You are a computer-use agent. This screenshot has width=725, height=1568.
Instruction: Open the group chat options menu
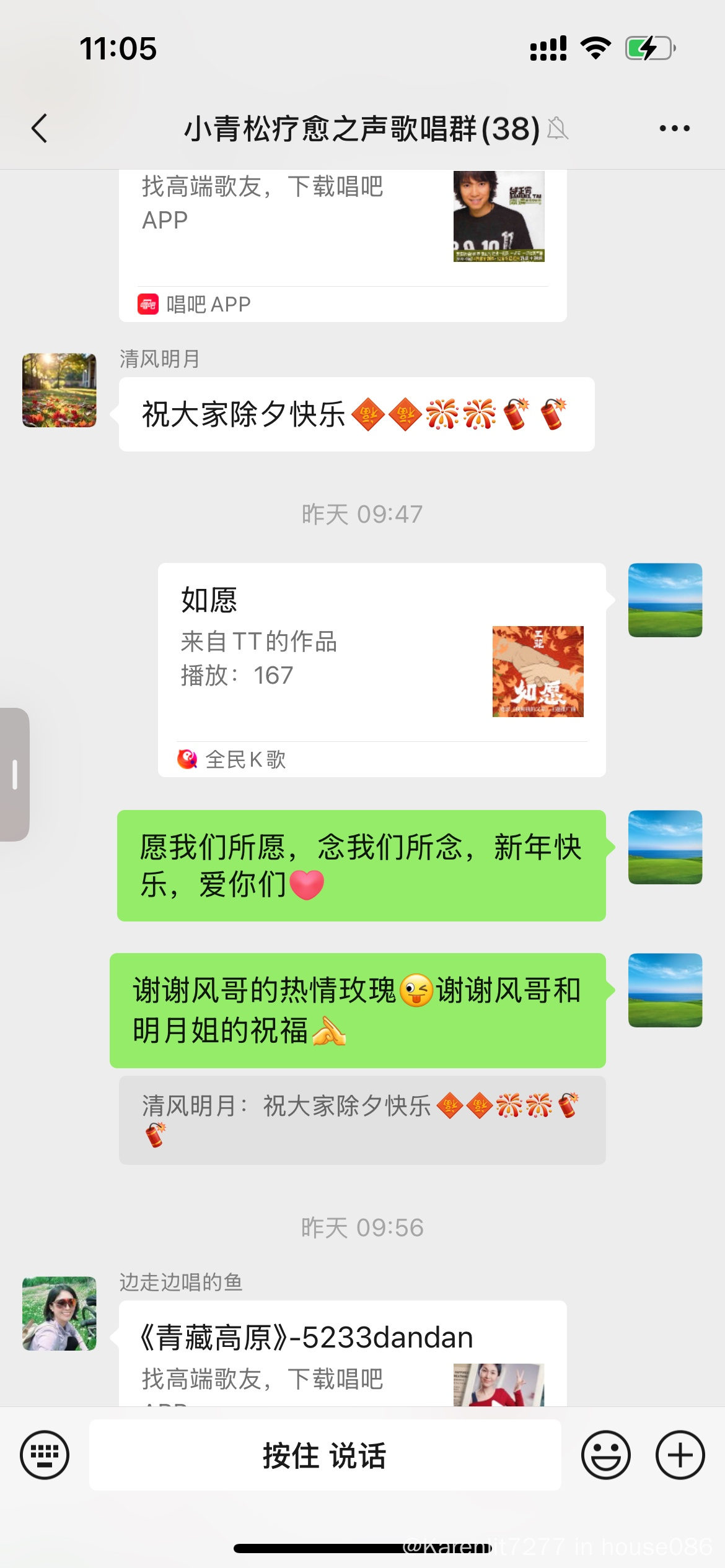[674, 129]
